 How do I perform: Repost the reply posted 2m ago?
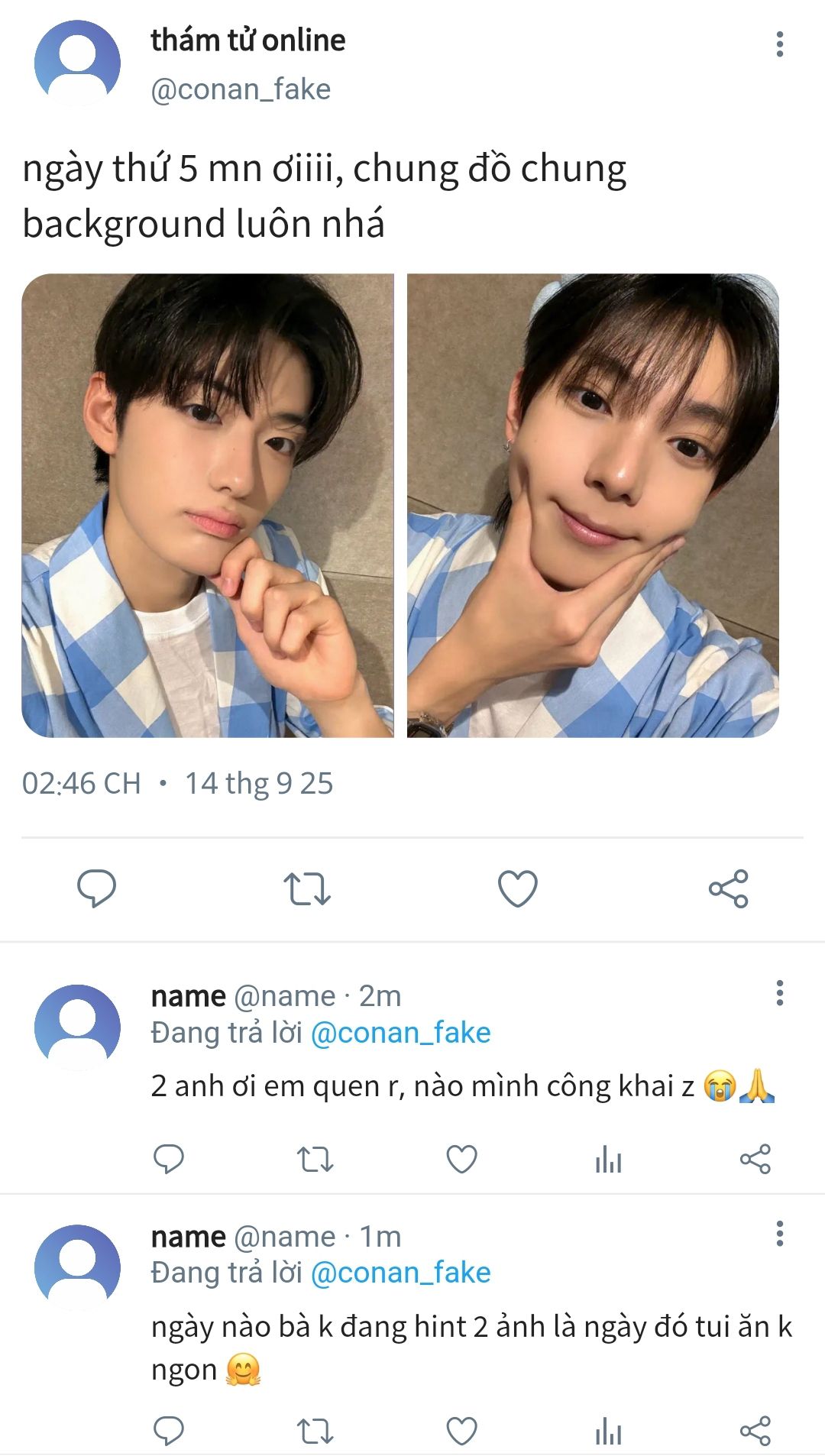pyautogui.click(x=315, y=1160)
